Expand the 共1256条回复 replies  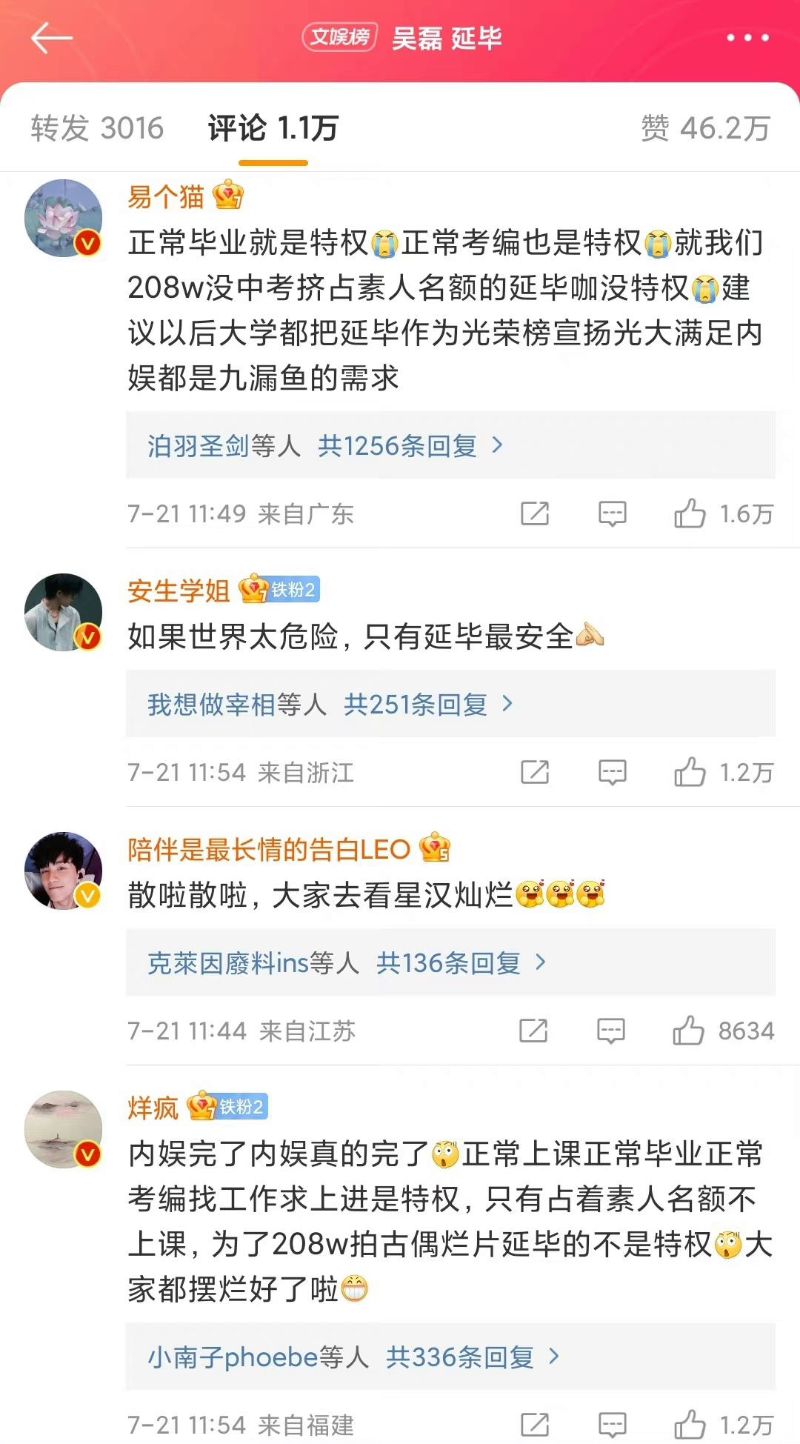pyautogui.click(x=410, y=446)
